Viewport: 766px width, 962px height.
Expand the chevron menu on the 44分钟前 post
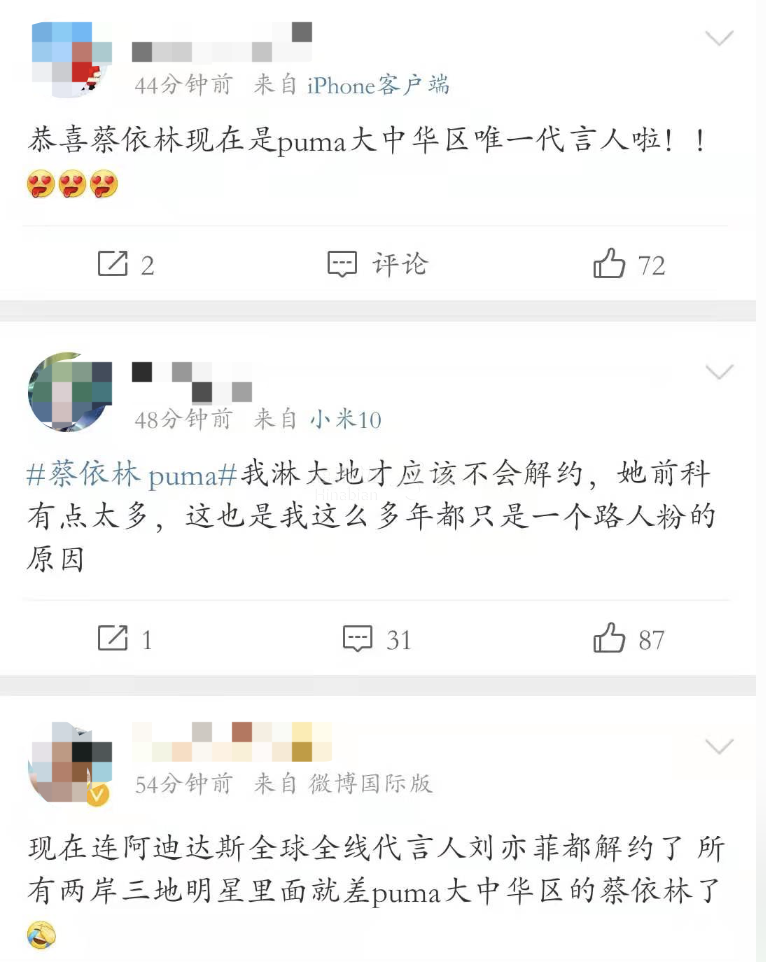click(719, 39)
